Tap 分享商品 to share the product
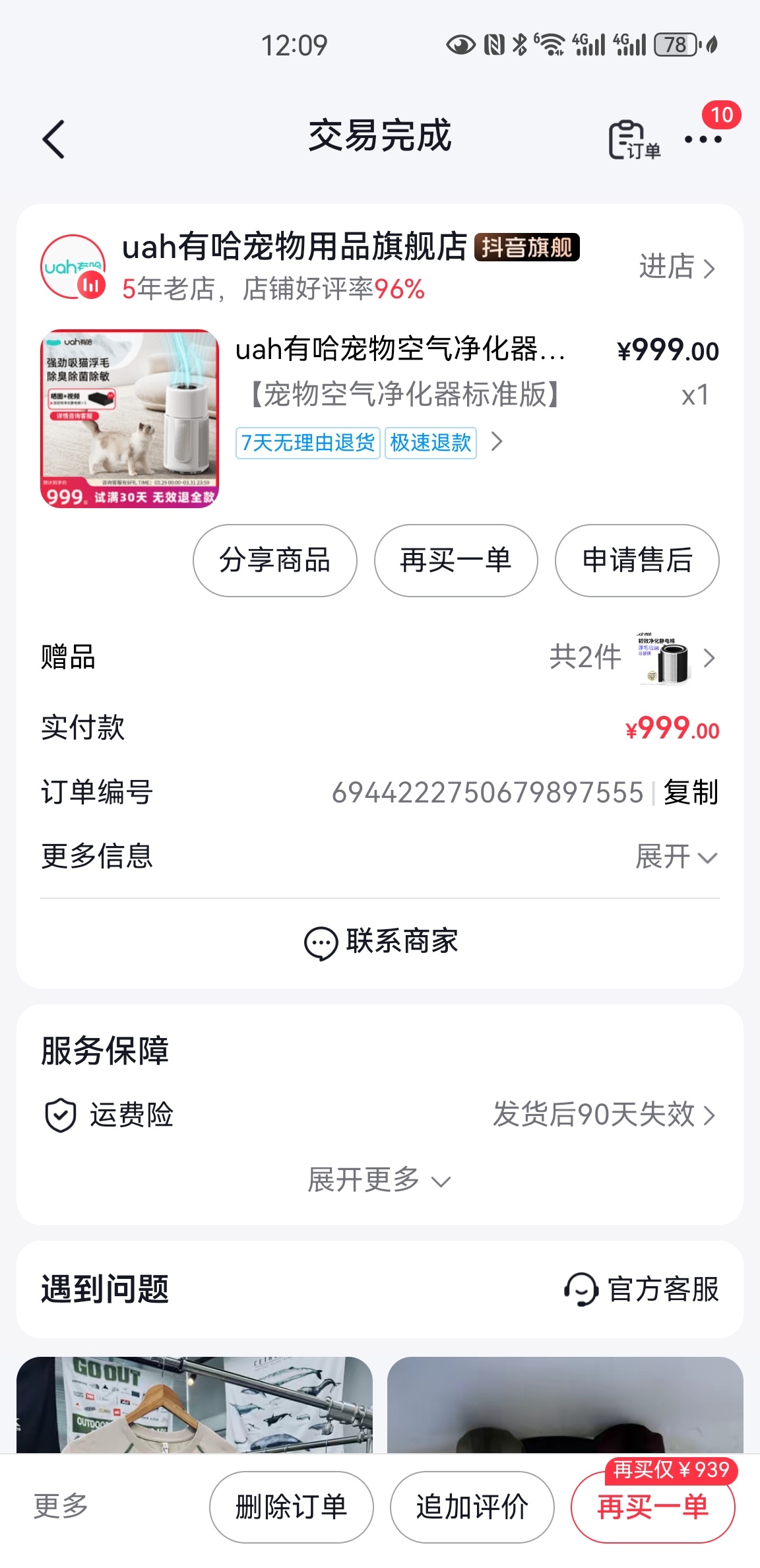This screenshot has width=760, height=1568. tap(274, 561)
